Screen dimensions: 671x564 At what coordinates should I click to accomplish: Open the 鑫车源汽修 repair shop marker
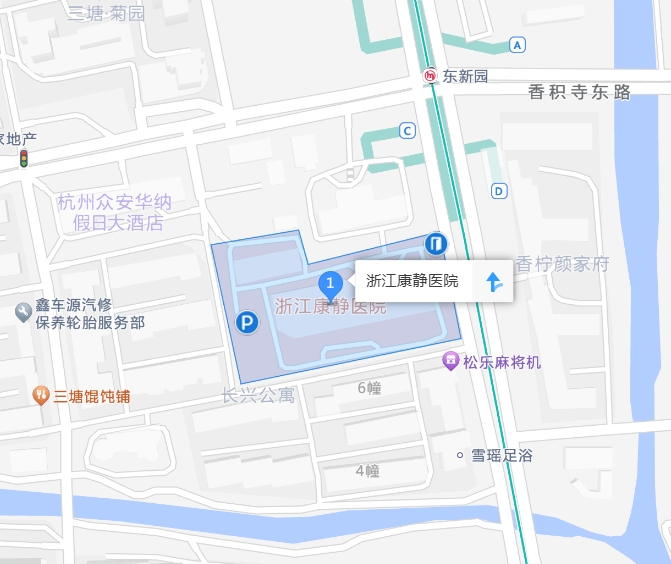[23, 313]
